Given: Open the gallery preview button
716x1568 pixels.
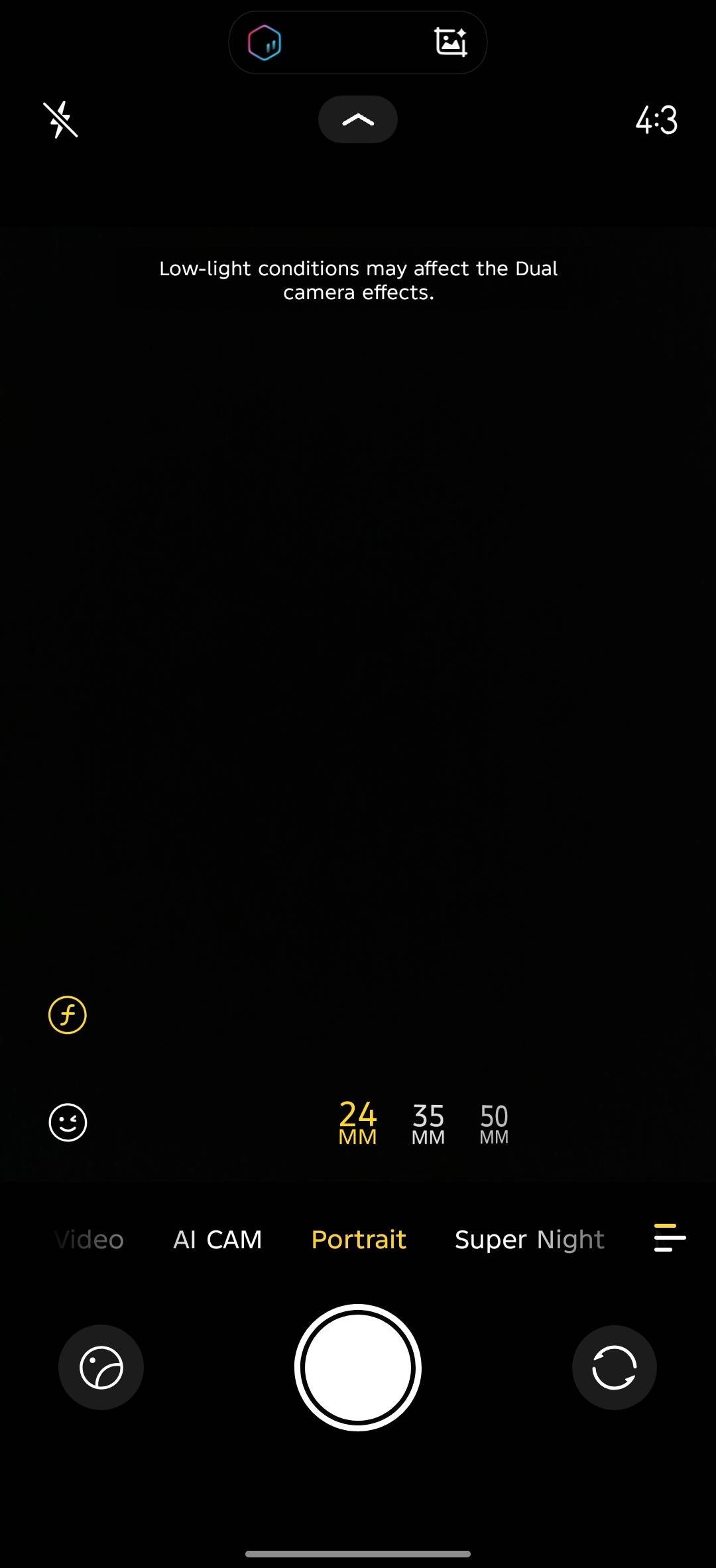Looking at the screenshot, I should (101, 1367).
